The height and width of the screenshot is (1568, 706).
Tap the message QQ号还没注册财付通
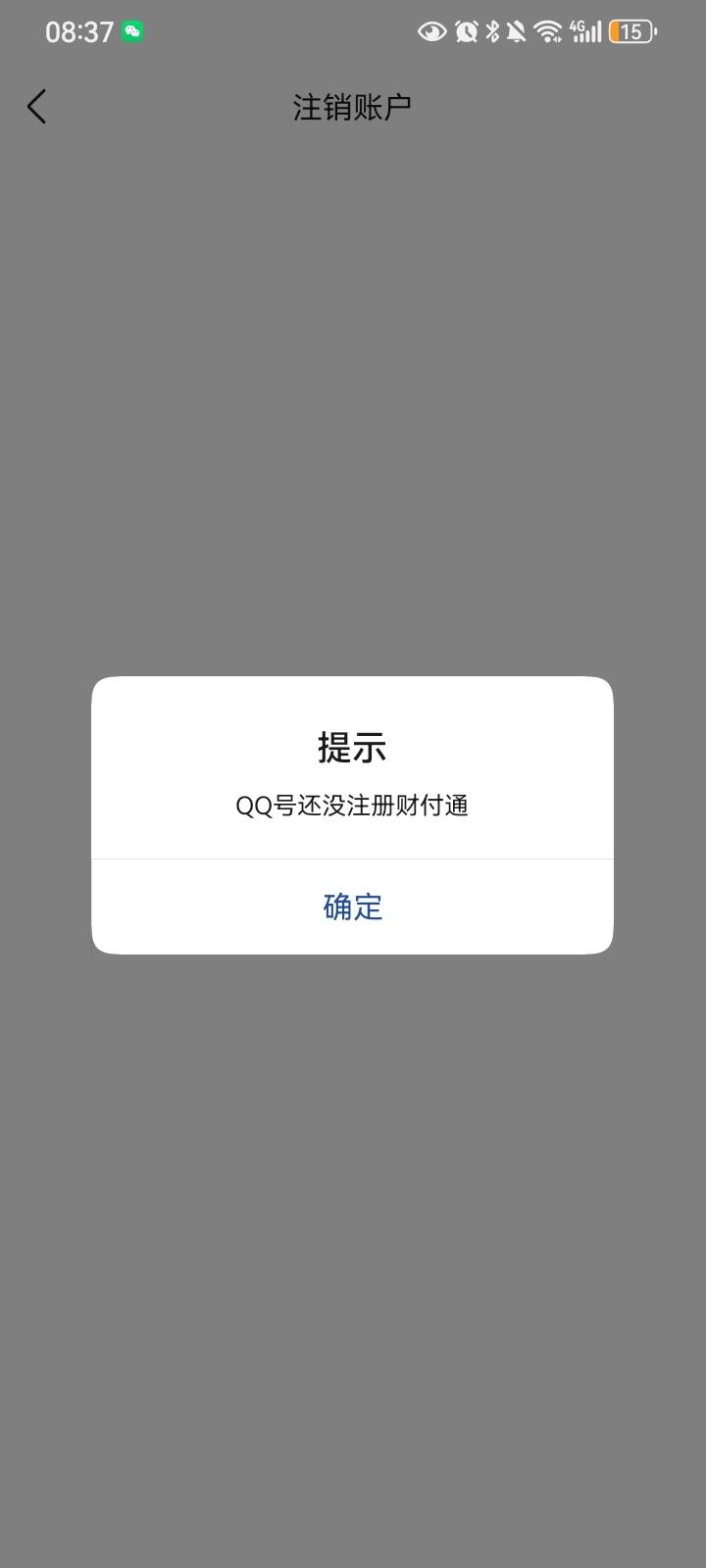[352, 805]
